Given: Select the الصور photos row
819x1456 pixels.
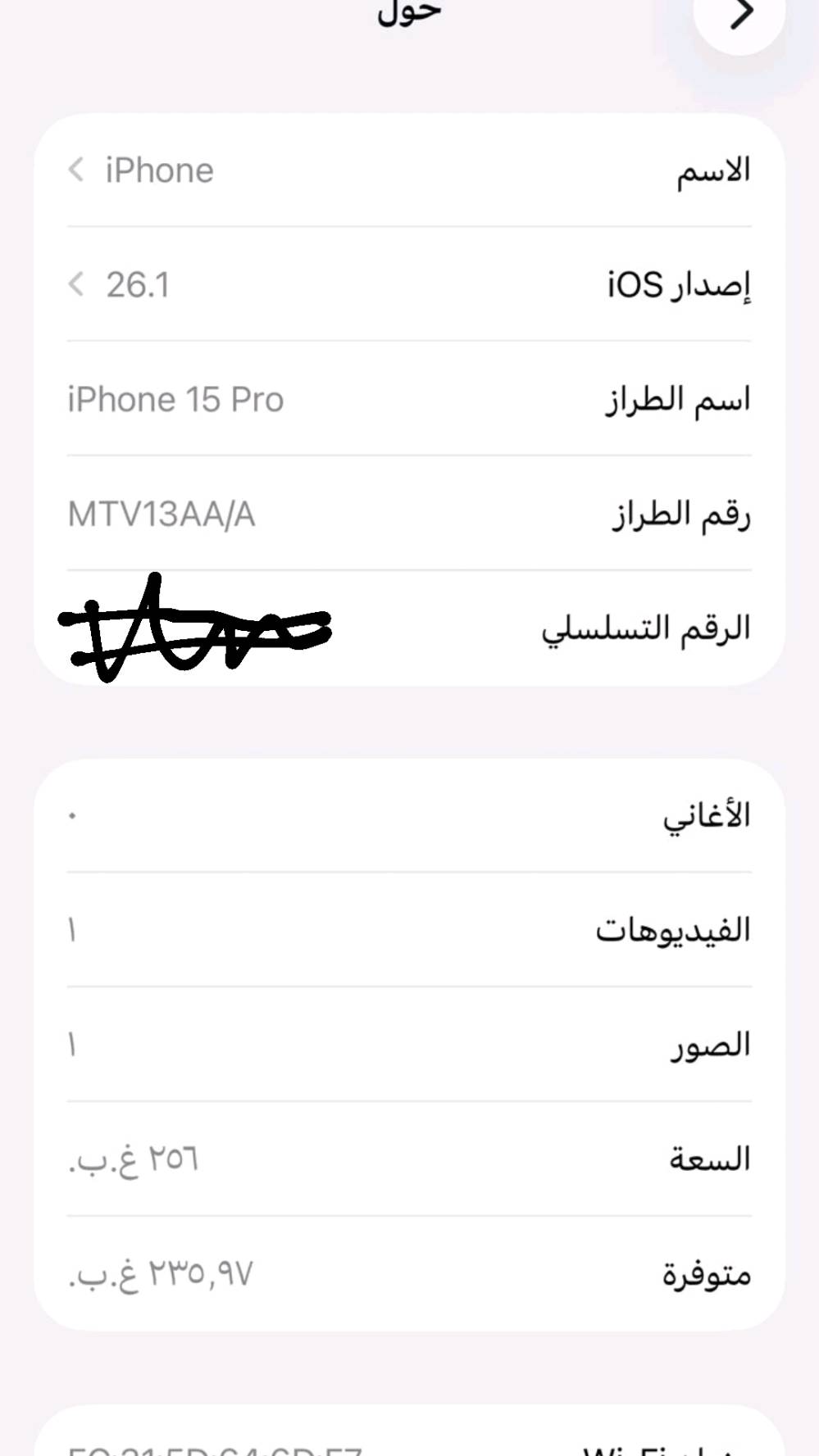Looking at the screenshot, I should (410, 1043).
